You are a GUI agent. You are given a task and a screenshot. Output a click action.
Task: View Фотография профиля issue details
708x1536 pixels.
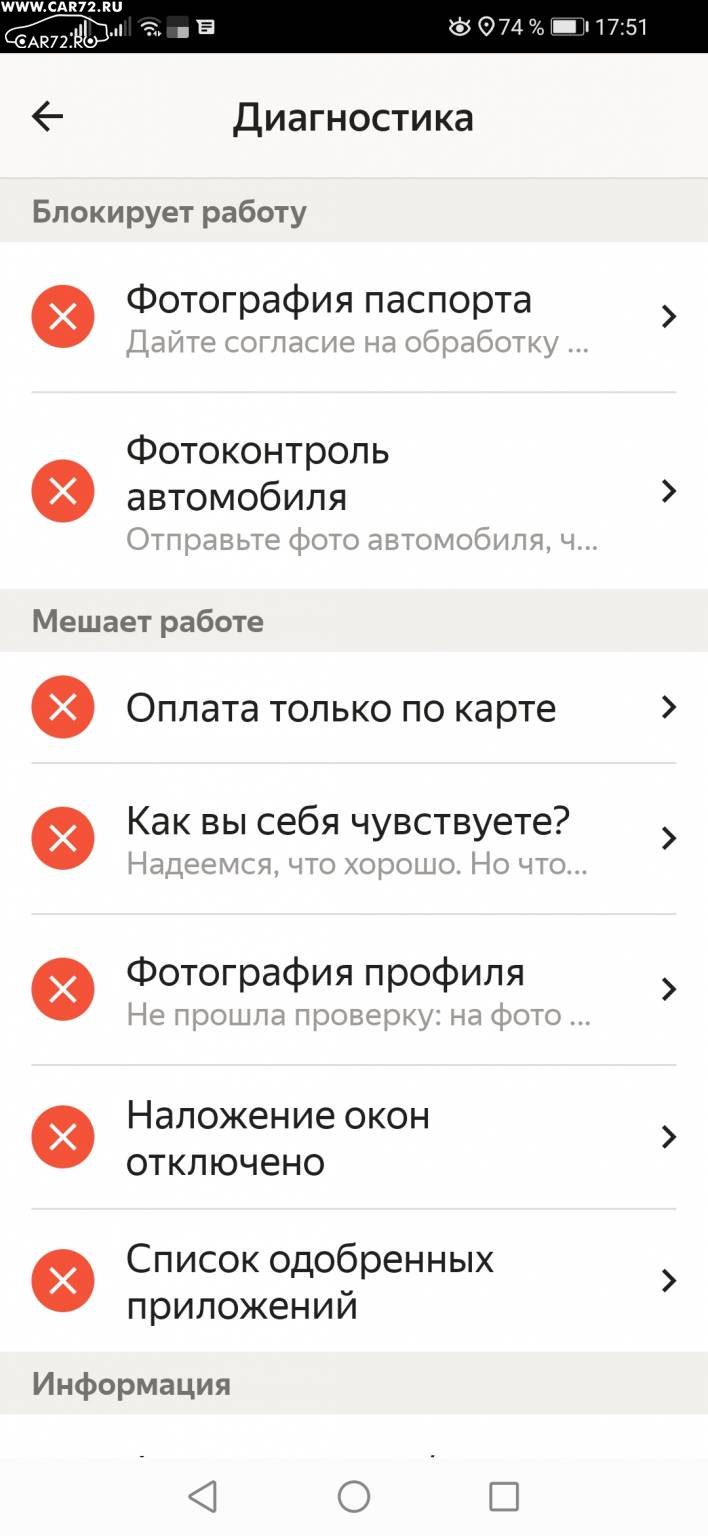[354, 989]
